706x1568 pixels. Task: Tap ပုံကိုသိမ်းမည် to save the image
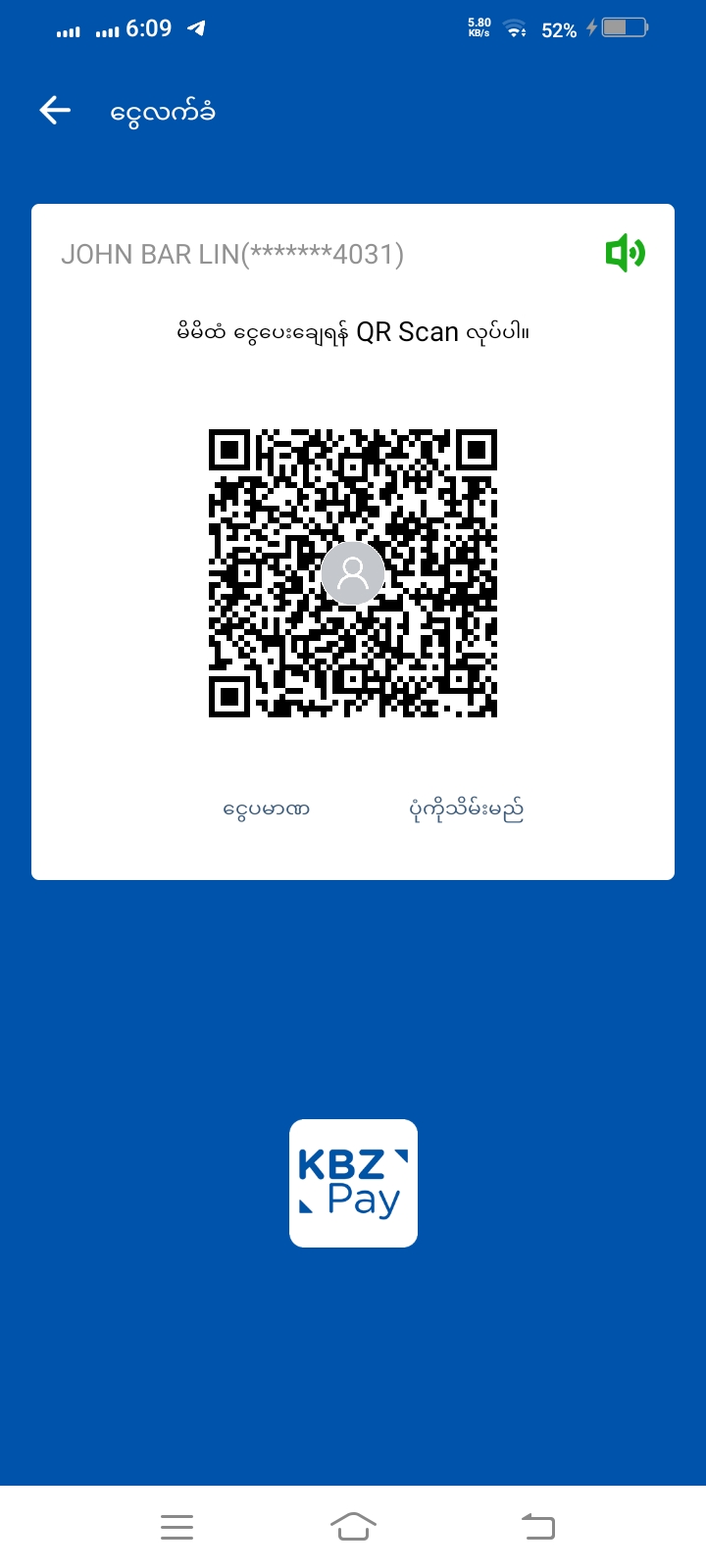point(466,810)
